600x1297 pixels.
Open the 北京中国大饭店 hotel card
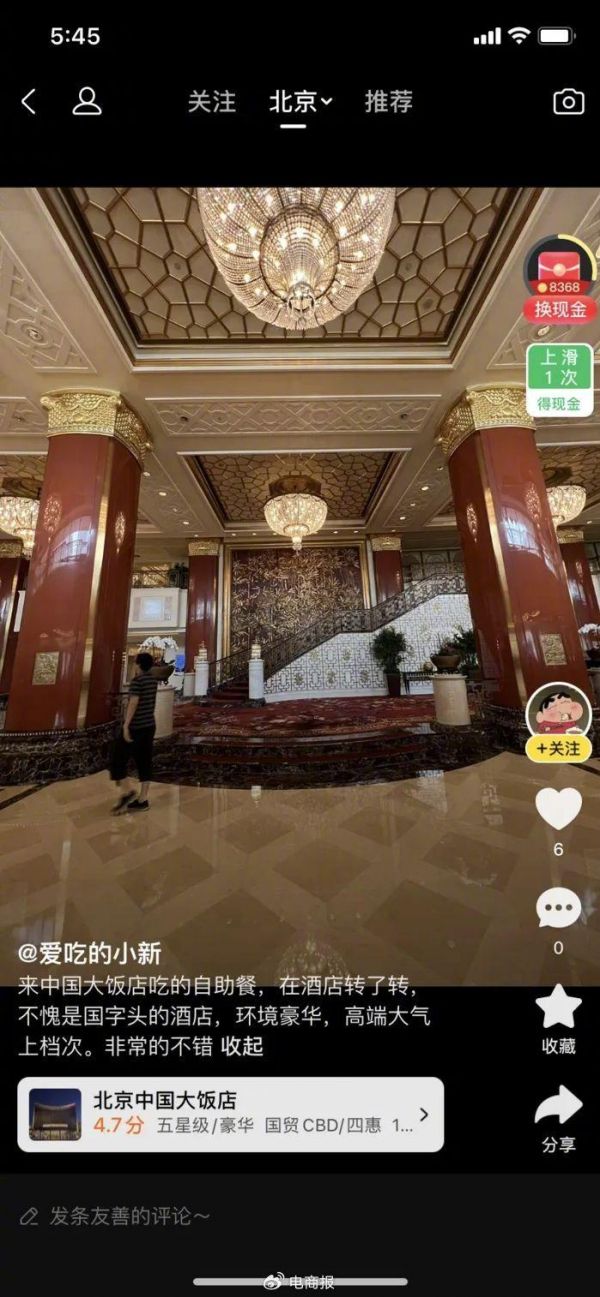point(230,1114)
